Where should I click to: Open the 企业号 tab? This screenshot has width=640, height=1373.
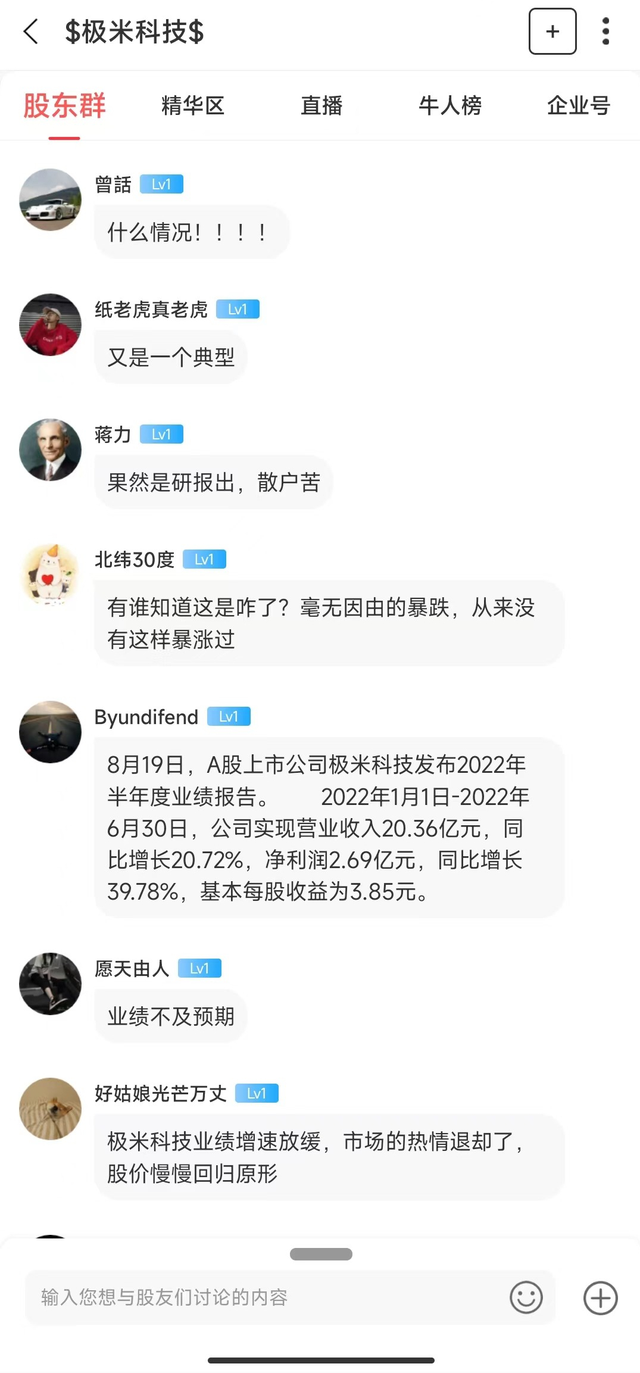tap(578, 105)
